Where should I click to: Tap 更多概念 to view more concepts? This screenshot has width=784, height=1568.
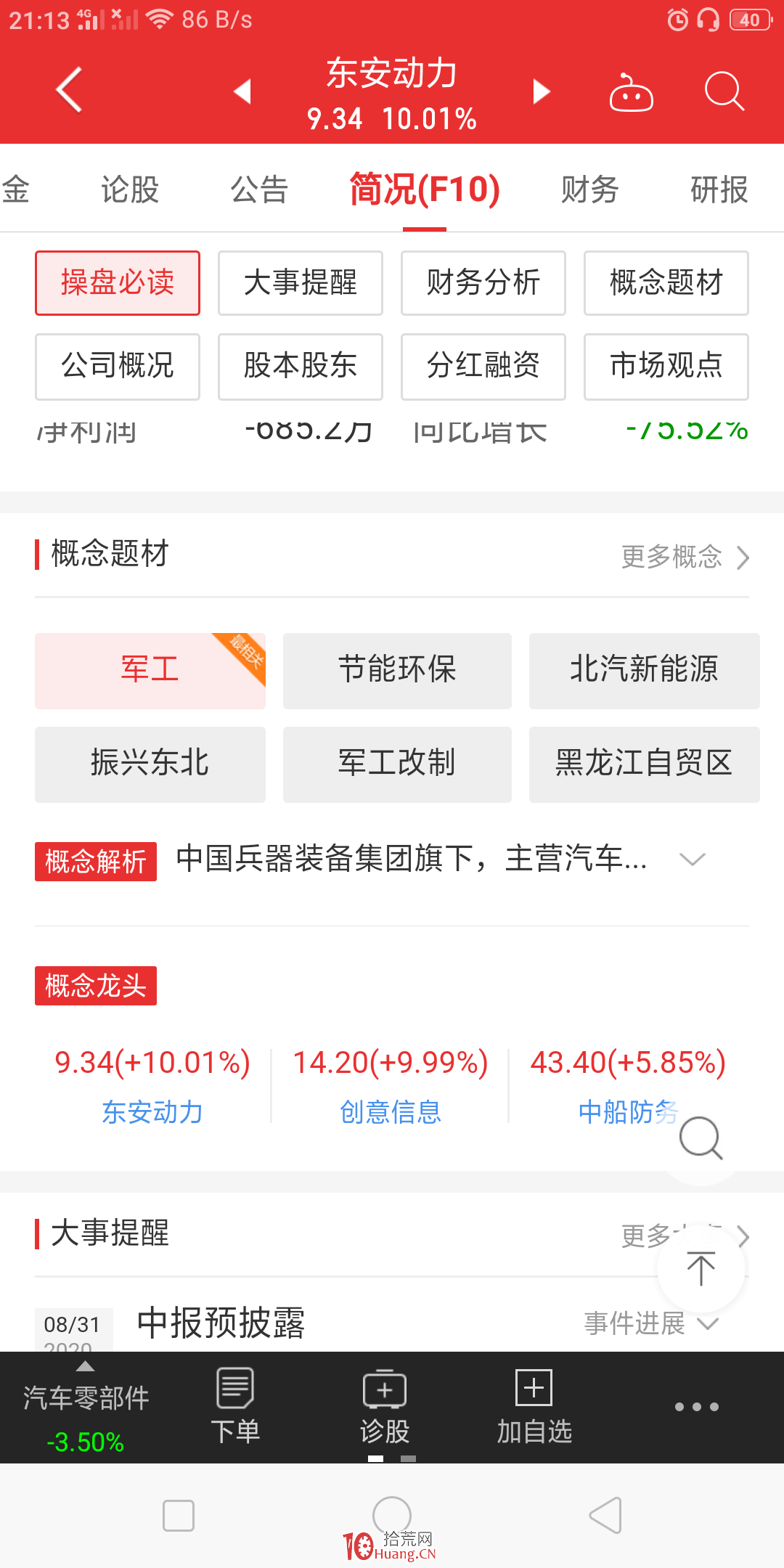tap(671, 558)
